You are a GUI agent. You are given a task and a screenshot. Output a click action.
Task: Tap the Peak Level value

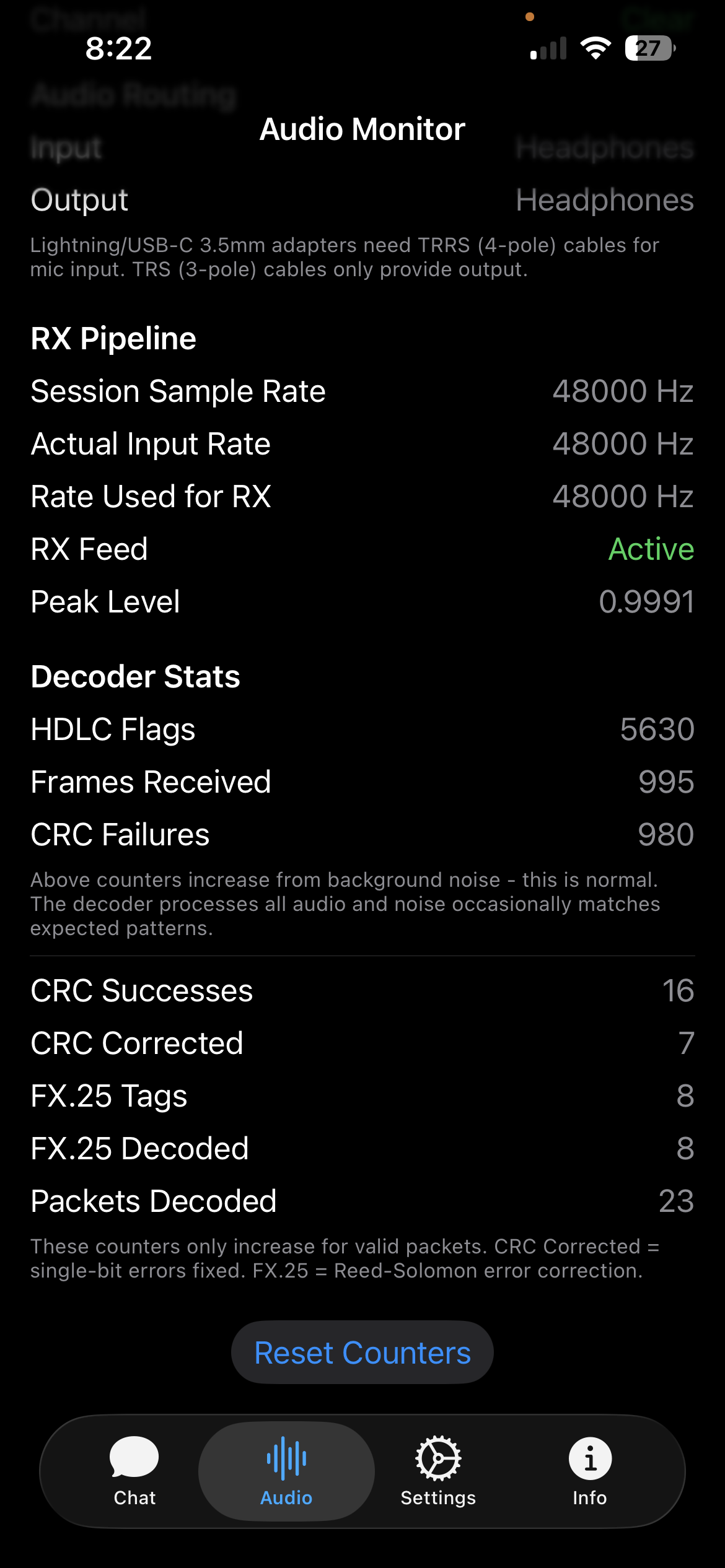(648, 601)
